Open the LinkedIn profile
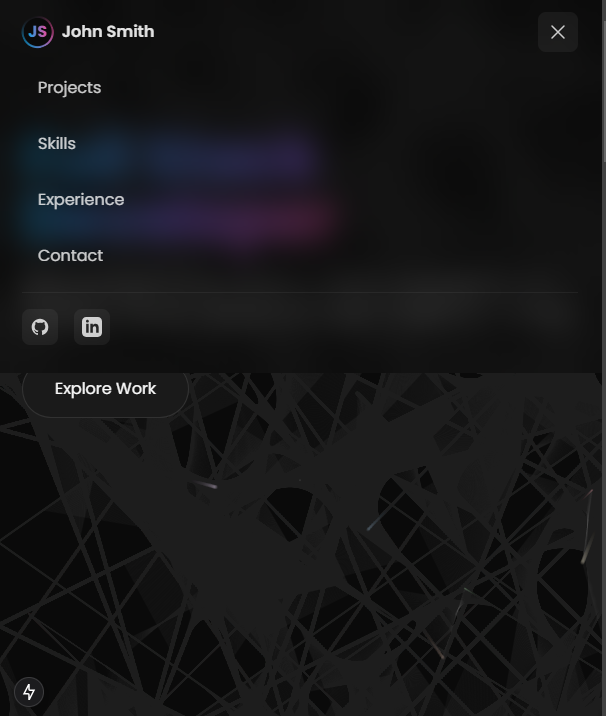606x716 pixels. click(x=92, y=327)
